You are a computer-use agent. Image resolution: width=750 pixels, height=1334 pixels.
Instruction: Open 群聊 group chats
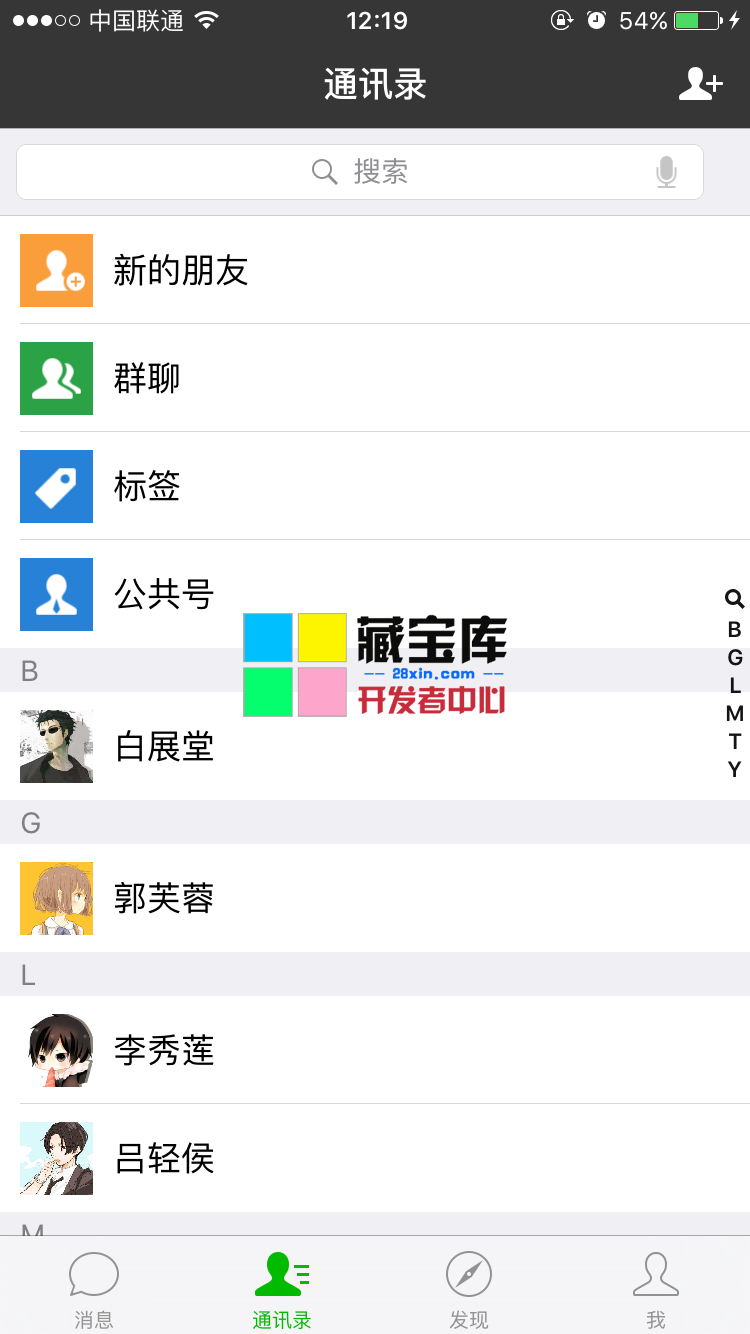[x=375, y=378]
